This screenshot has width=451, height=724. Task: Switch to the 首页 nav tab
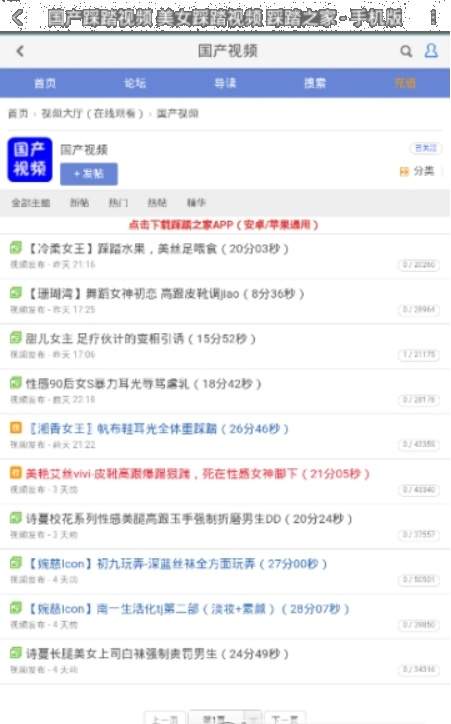pyautogui.click(x=45, y=83)
